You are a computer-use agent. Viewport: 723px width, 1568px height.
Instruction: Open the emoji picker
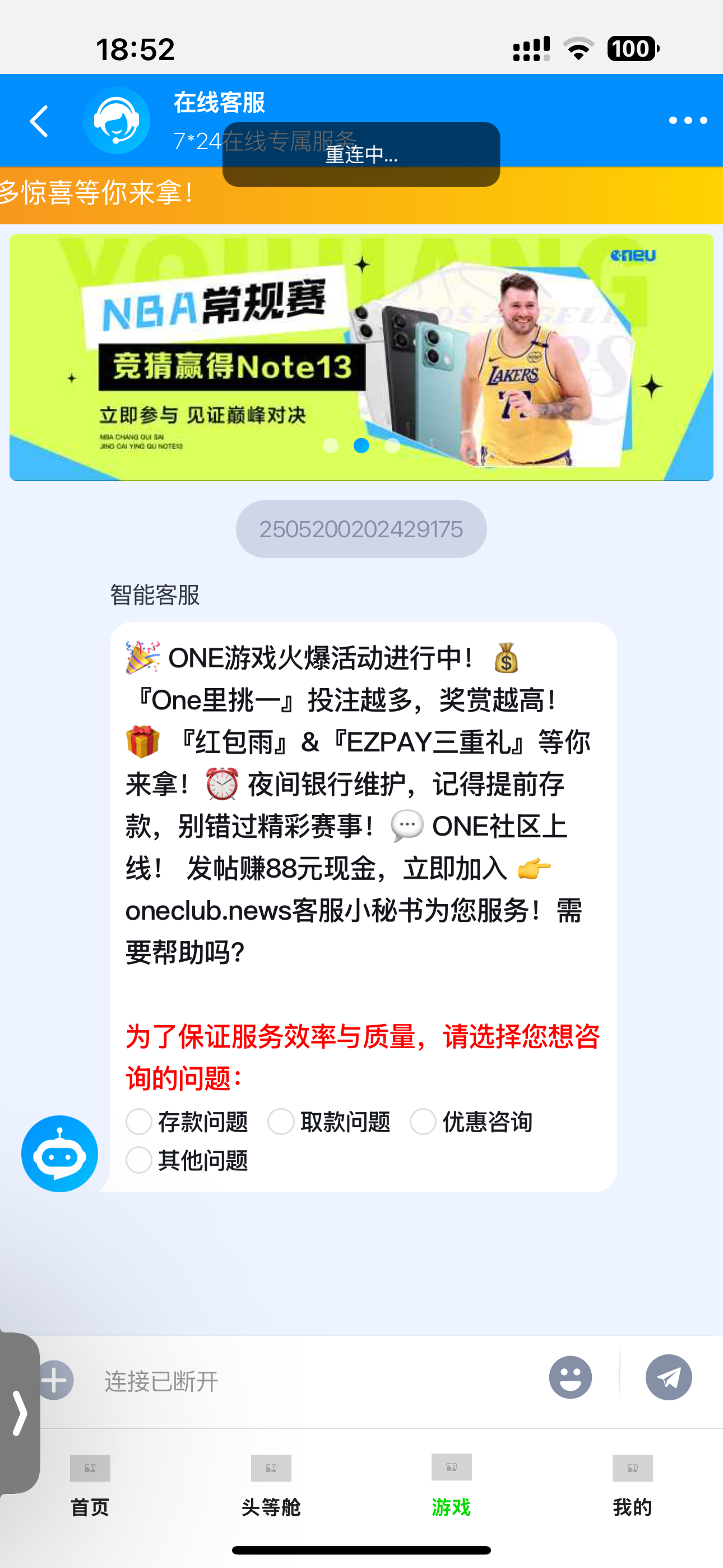click(x=569, y=1377)
